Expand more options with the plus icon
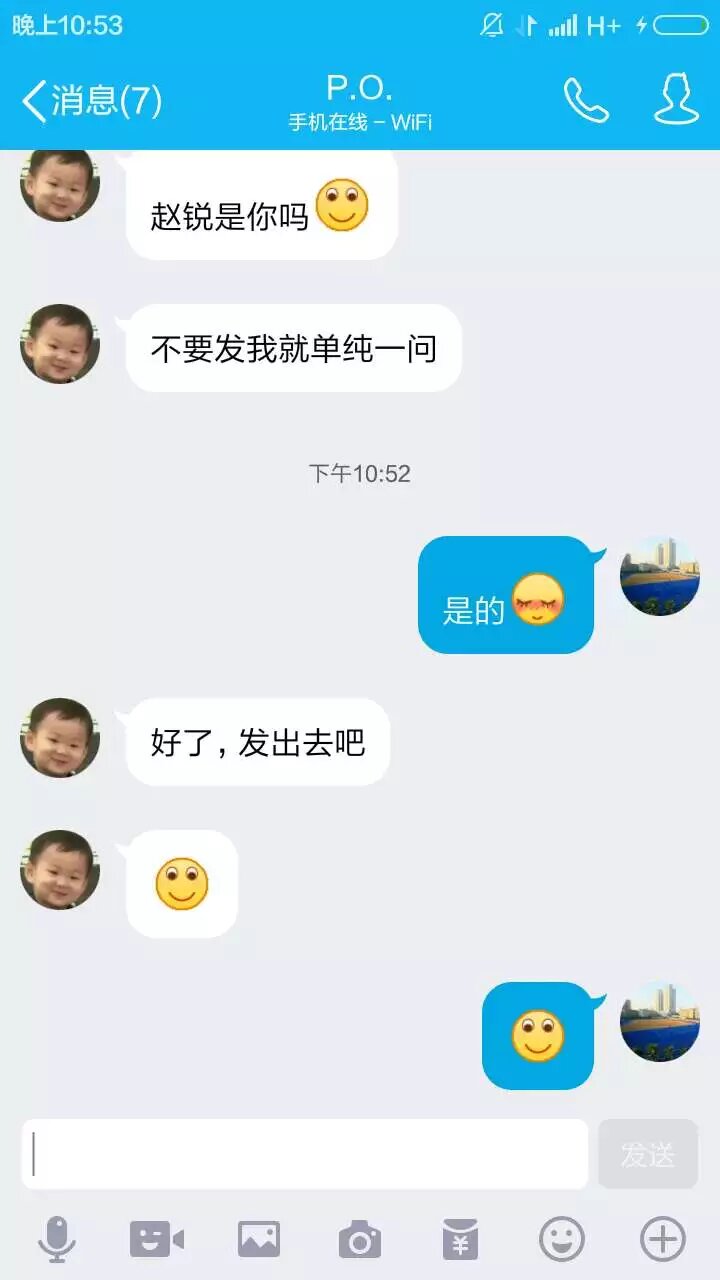This screenshot has width=720, height=1280. click(x=663, y=1240)
